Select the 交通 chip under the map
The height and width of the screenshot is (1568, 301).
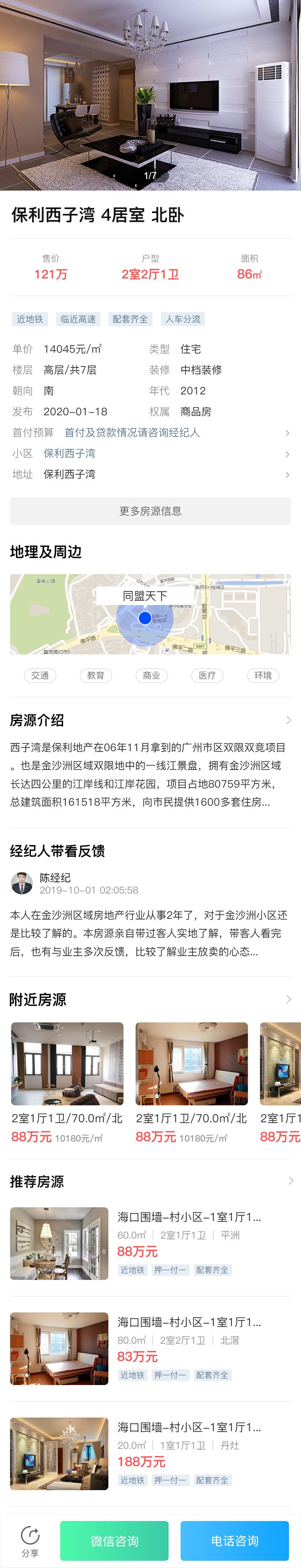[x=40, y=675]
